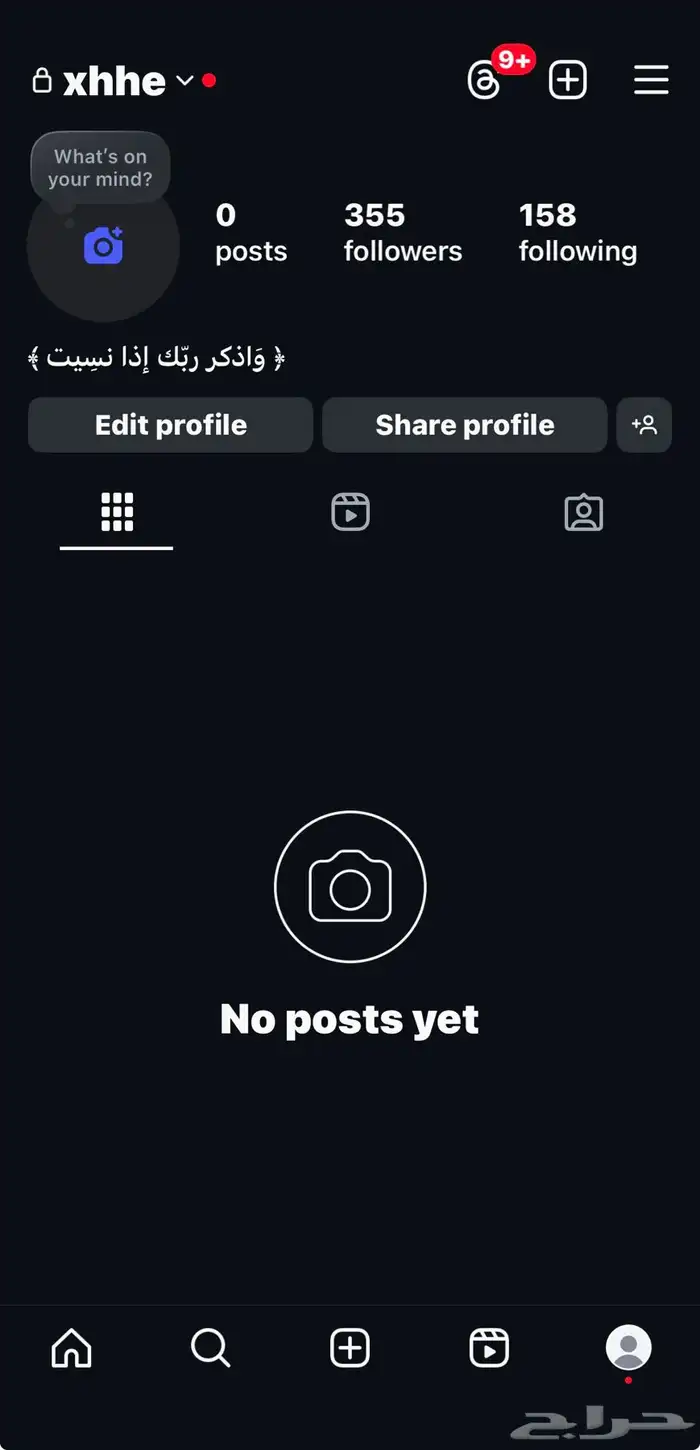
Task: Tap the create button in bottom bar
Action: [x=350, y=1348]
